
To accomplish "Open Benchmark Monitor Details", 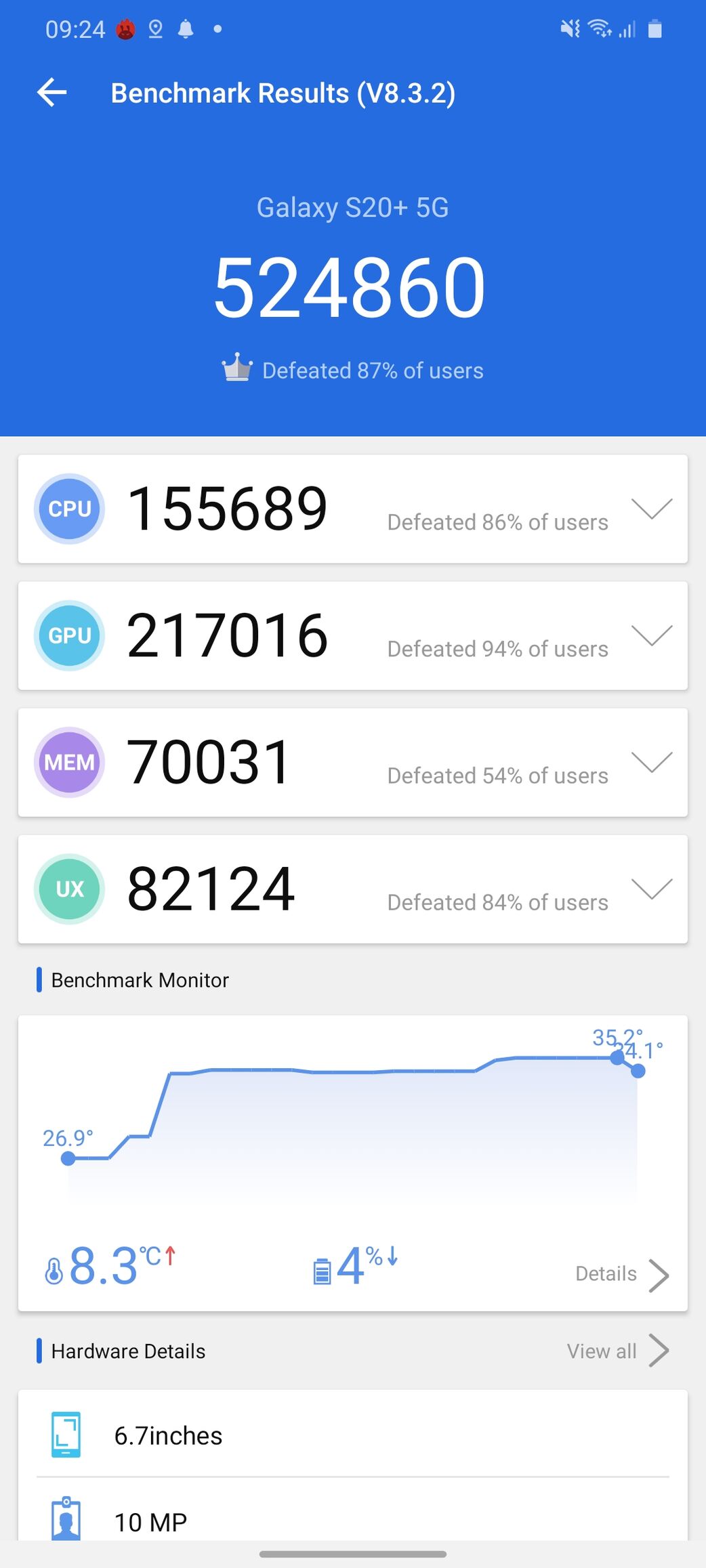I will [622, 1275].
